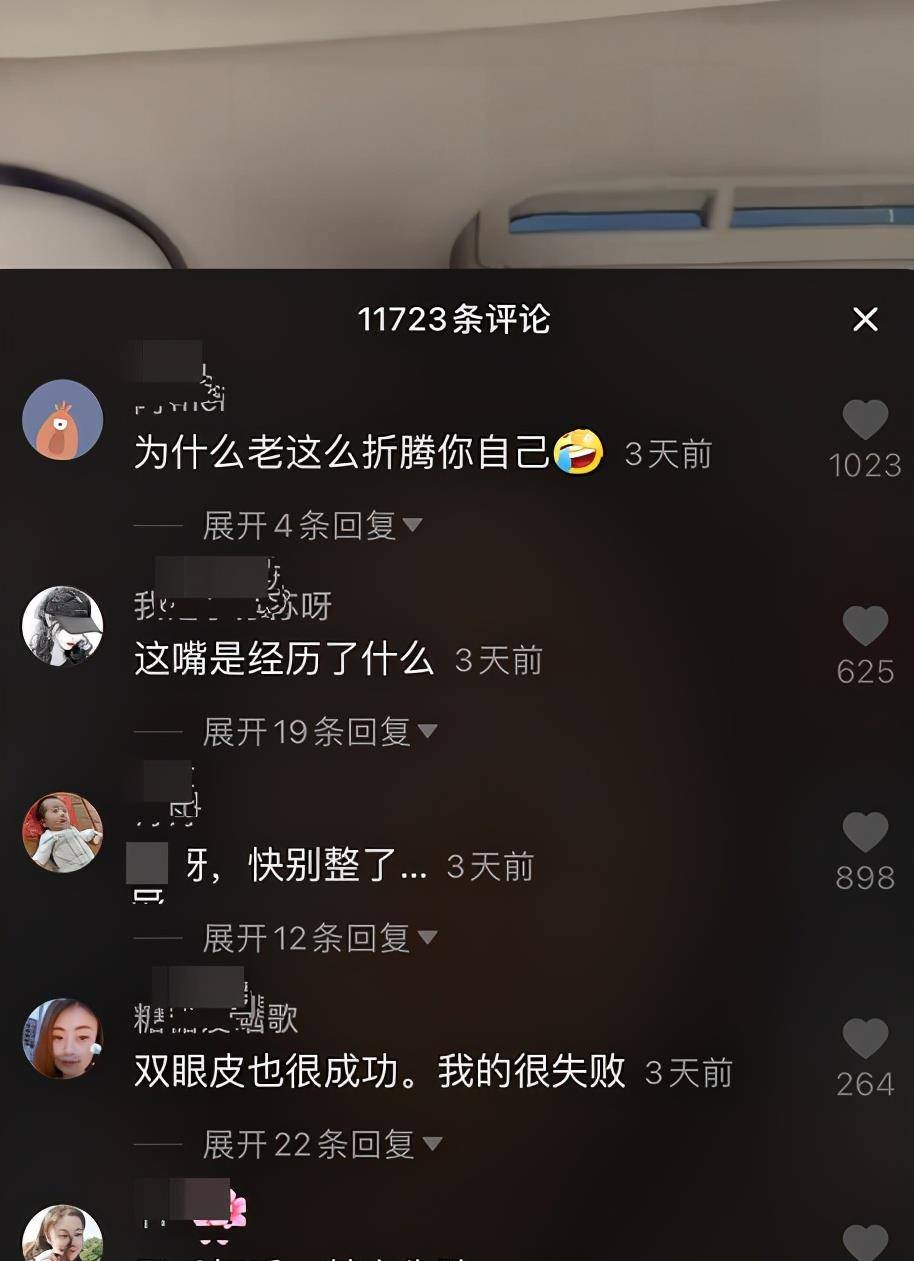Open avatar of 为什么老这么折腾你自己 commenter
The width and height of the screenshot is (914, 1261).
point(63,420)
